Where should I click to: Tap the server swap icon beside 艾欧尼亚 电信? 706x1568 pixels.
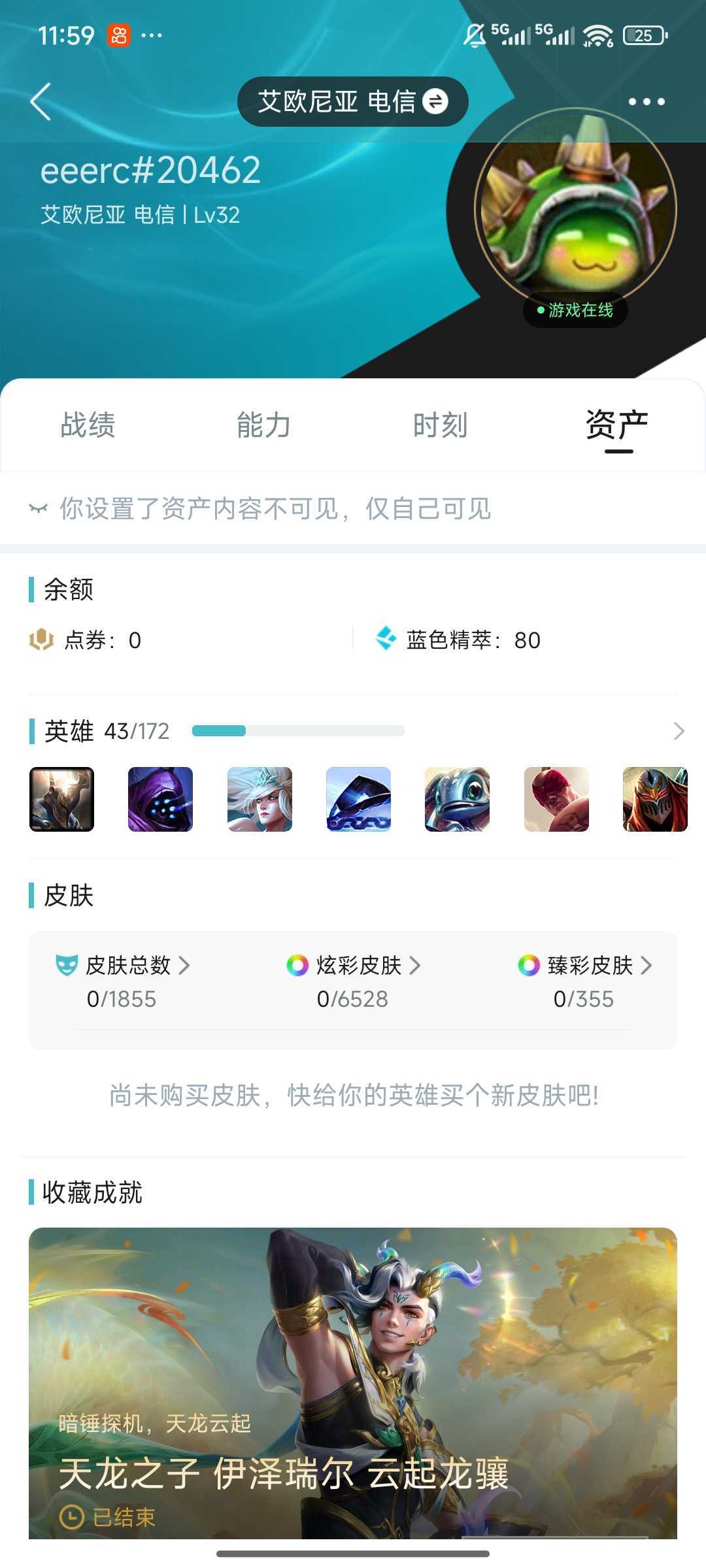click(x=435, y=101)
